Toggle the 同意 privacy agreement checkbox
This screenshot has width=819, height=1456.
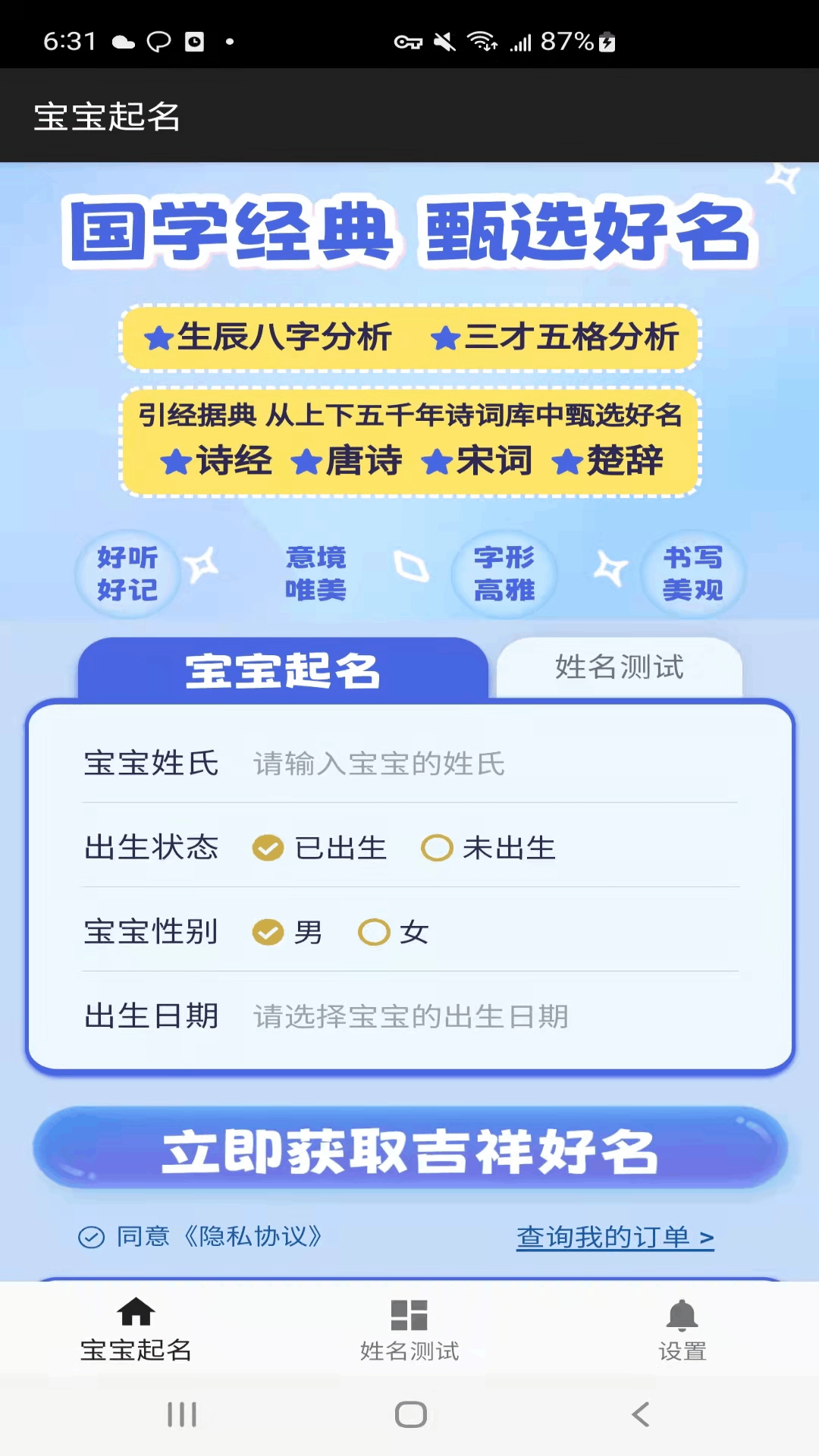[91, 1238]
